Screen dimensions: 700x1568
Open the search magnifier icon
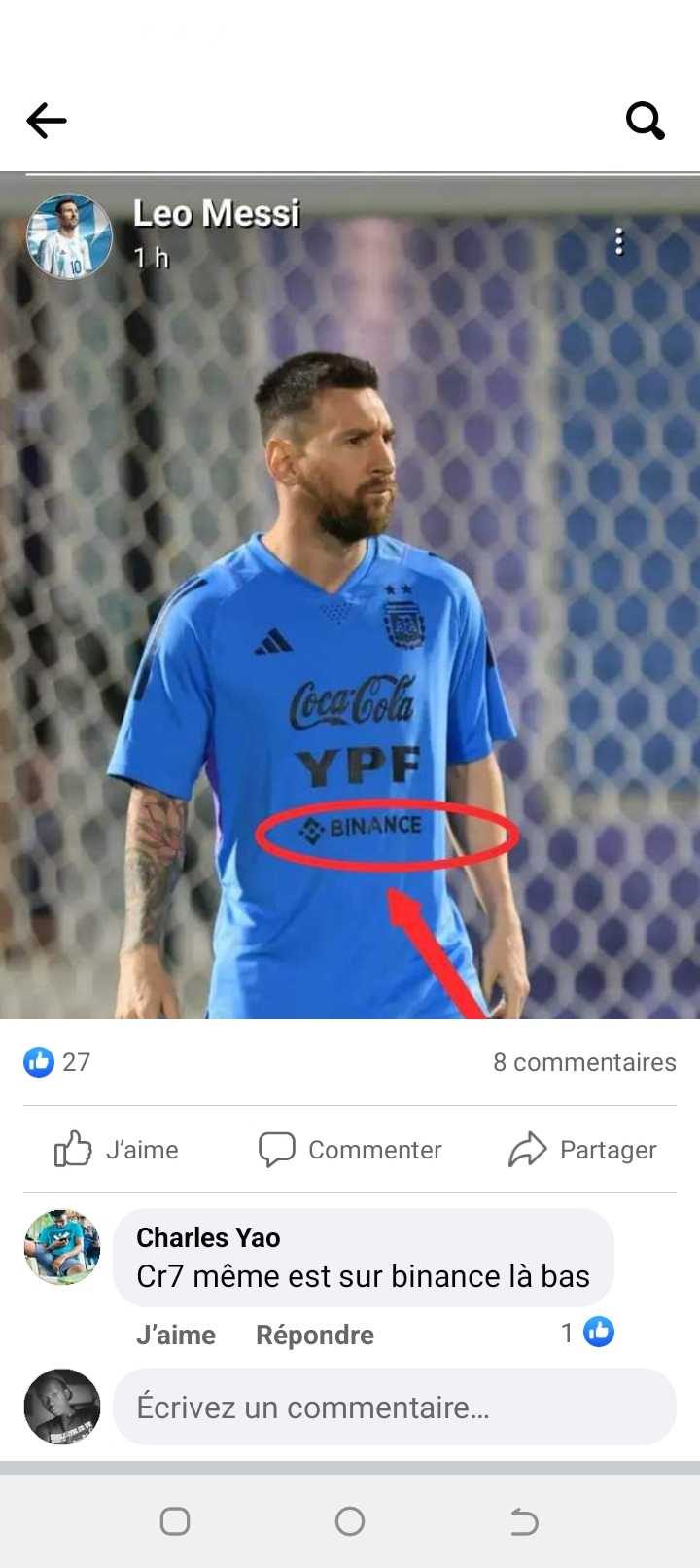pos(645,121)
